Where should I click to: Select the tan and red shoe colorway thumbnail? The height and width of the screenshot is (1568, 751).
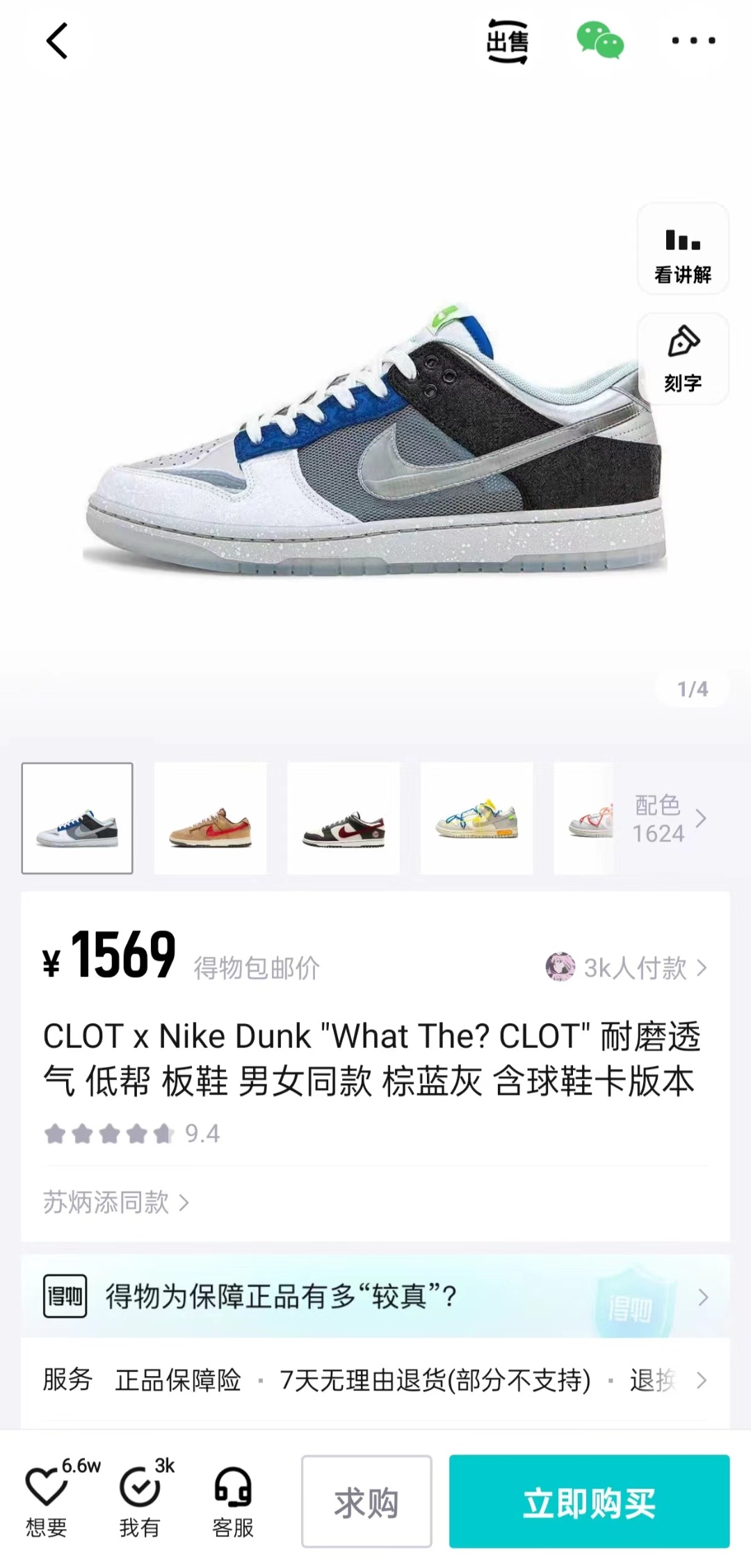pyautogui.click(x=210, y=818)
